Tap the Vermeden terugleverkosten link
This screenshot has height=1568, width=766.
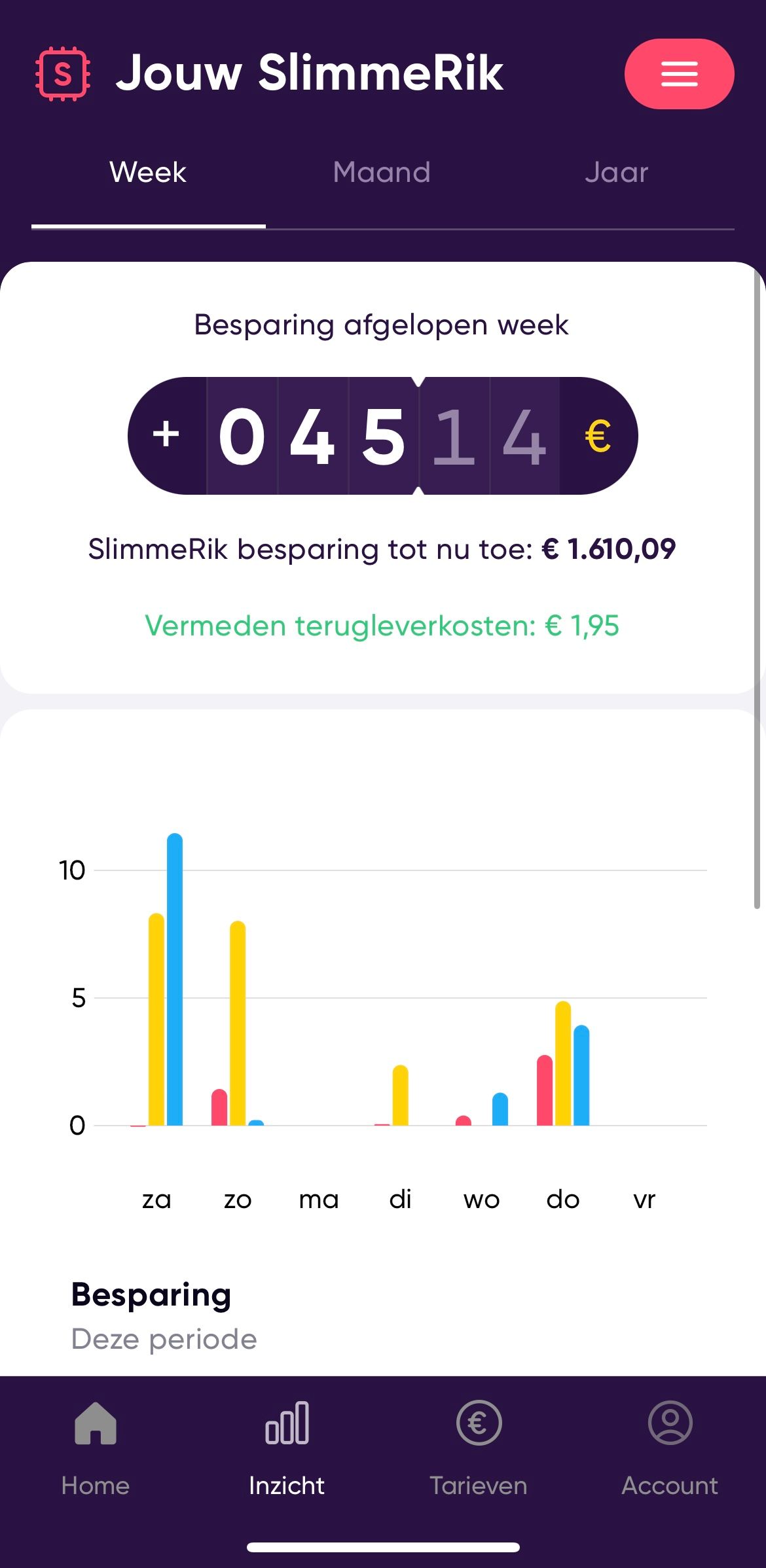(x=383, y=626)
